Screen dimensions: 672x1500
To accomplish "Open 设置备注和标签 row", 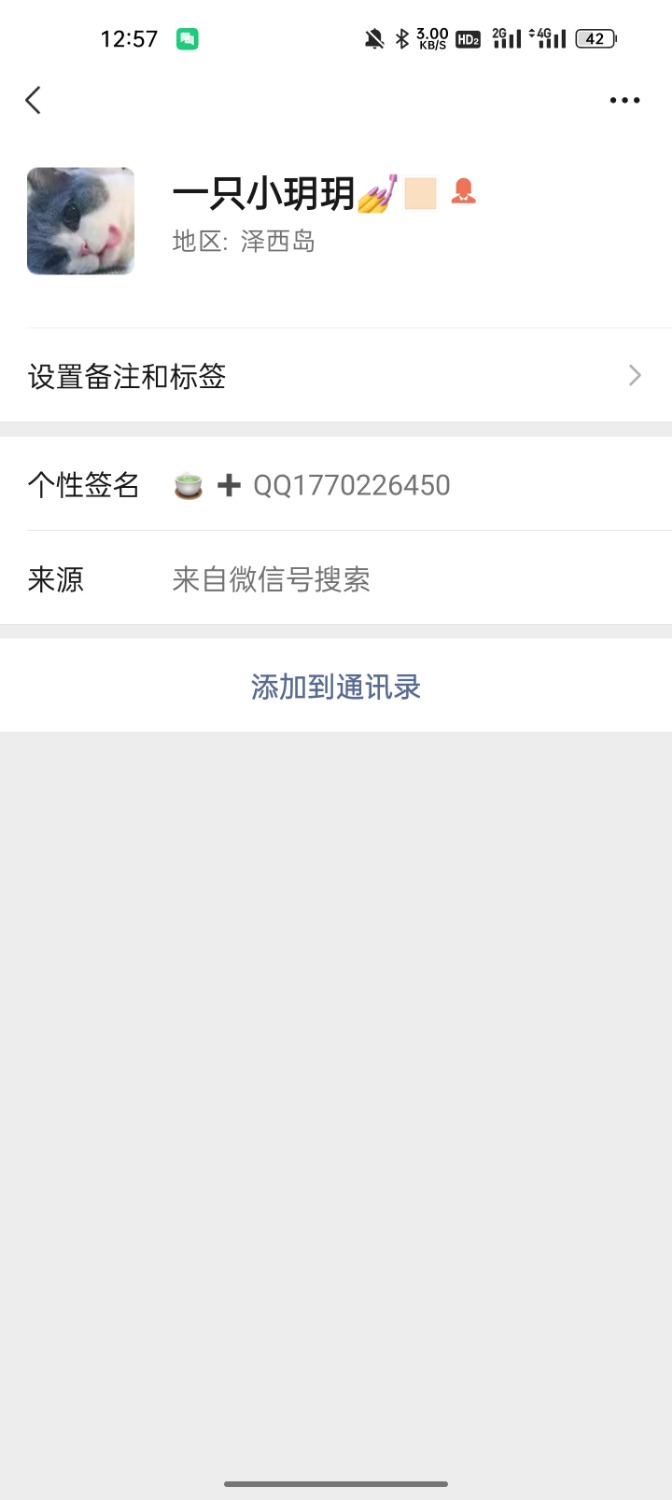I will (335, 377).
